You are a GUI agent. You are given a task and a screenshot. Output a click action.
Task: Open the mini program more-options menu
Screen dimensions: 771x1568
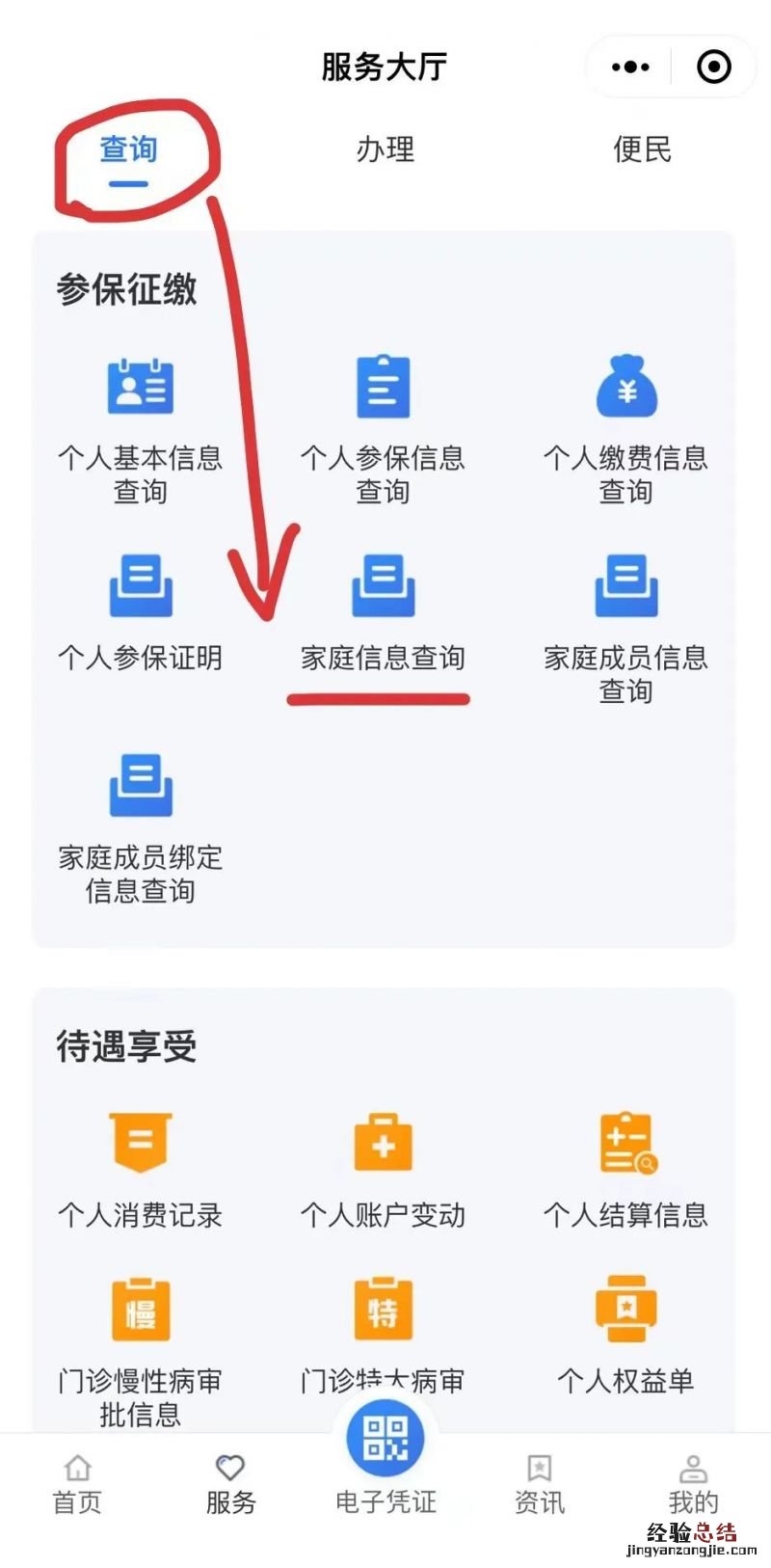pos(631,67)
